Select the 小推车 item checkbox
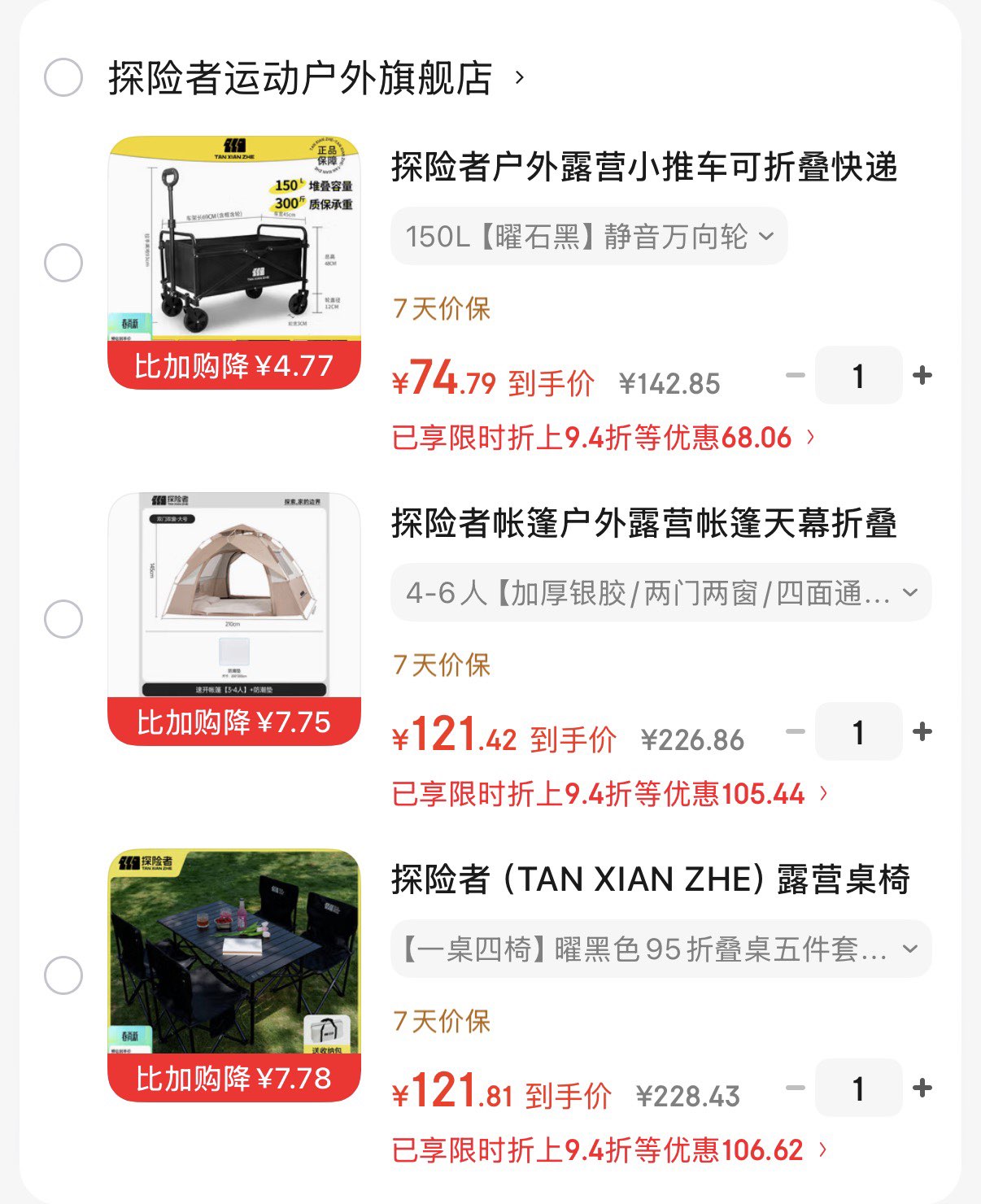 click(63, 263)
